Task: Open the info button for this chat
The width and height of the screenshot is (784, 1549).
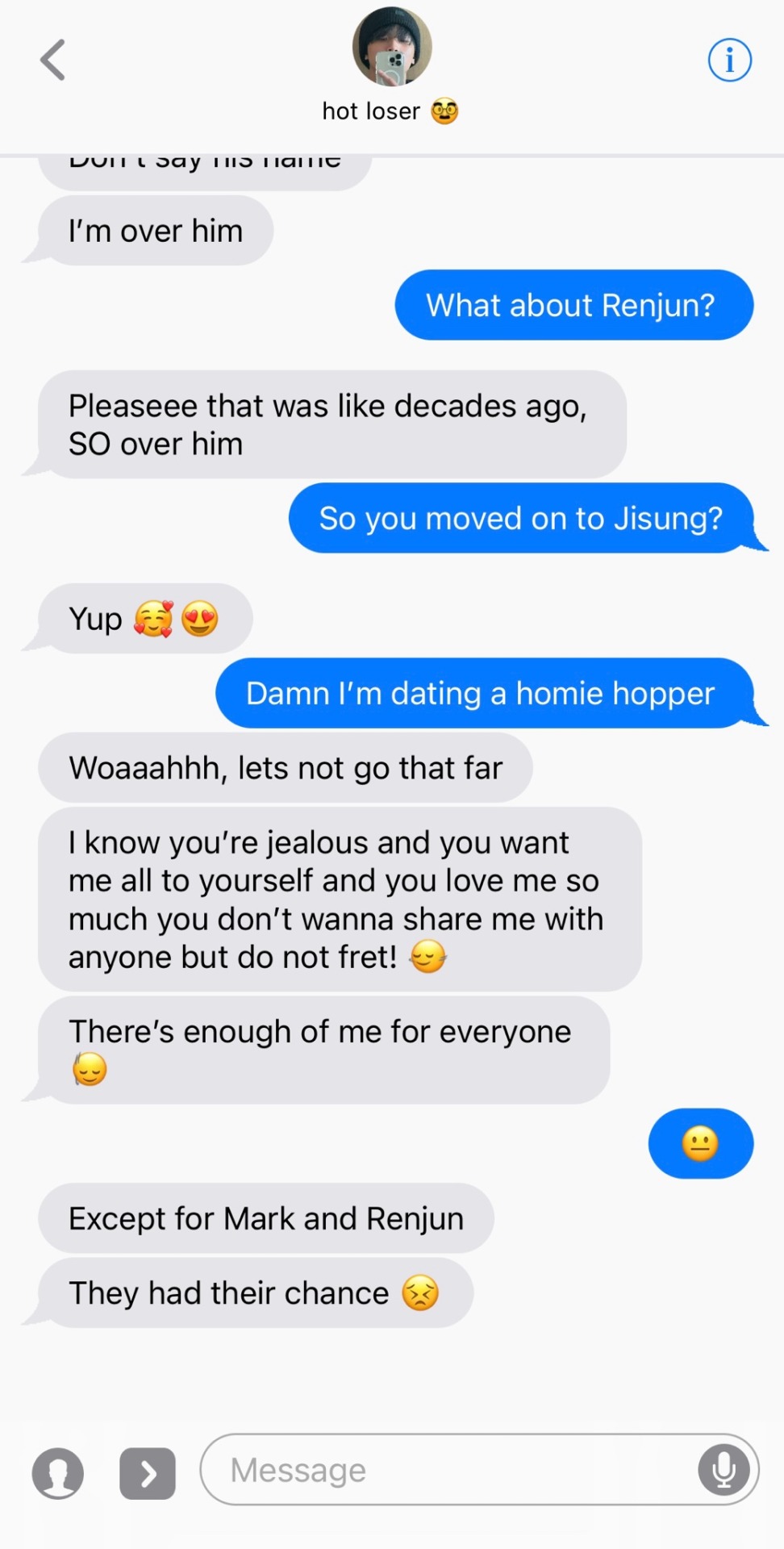Action: pos(729,61)
